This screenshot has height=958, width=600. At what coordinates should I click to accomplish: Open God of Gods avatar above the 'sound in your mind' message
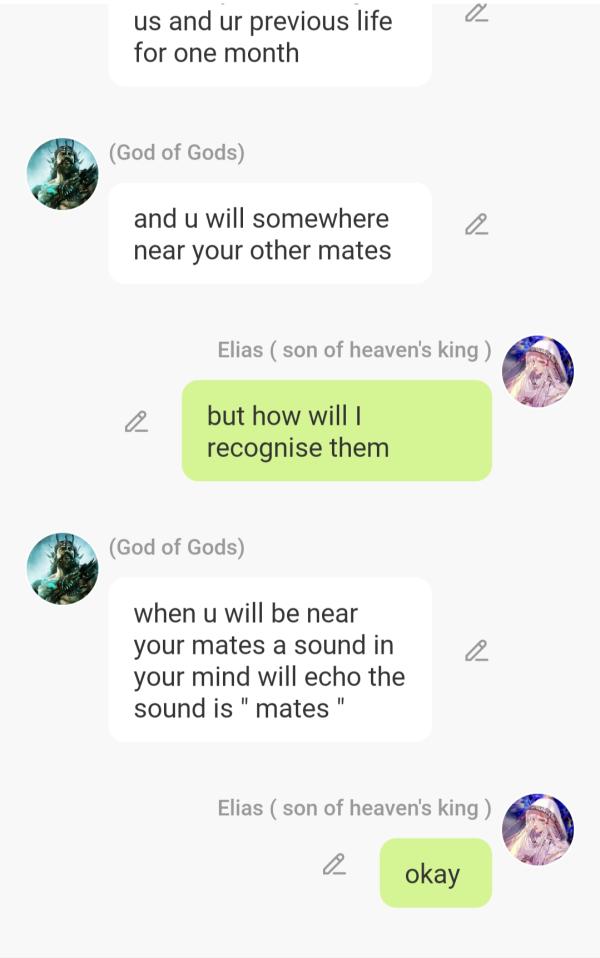tap(62, 568)
